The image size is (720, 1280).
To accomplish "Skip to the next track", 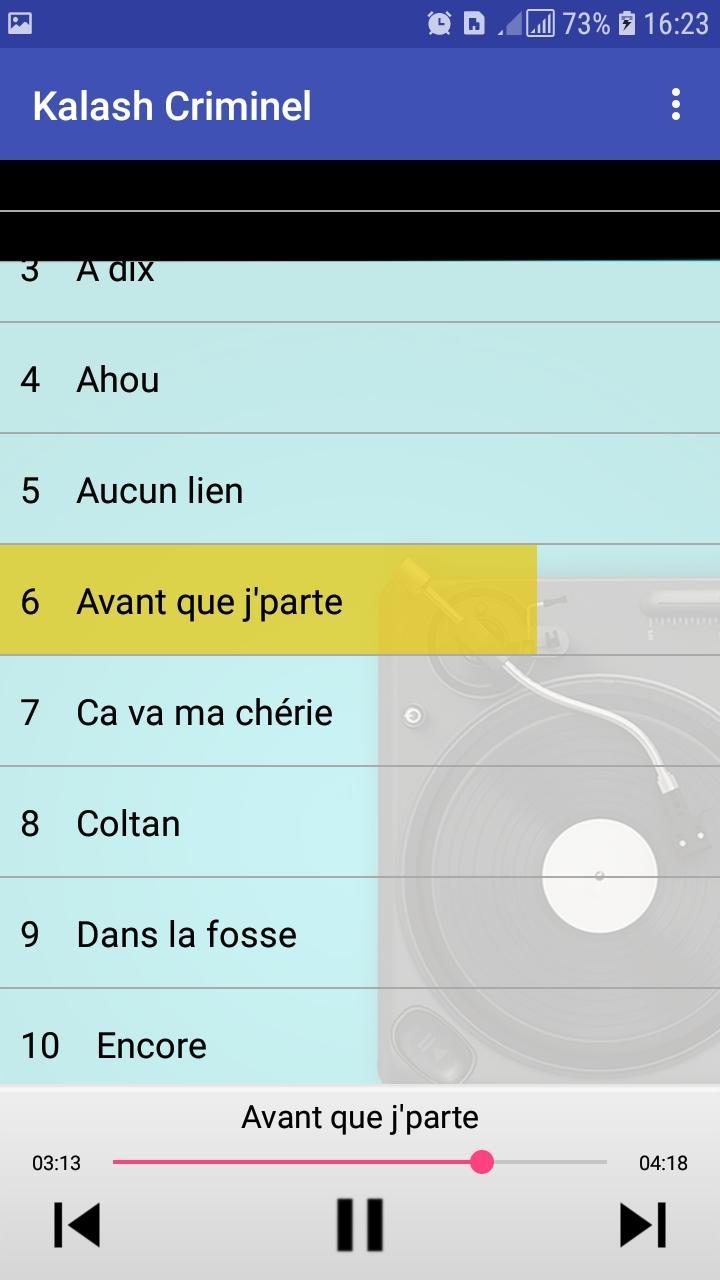I will 642,1224.
